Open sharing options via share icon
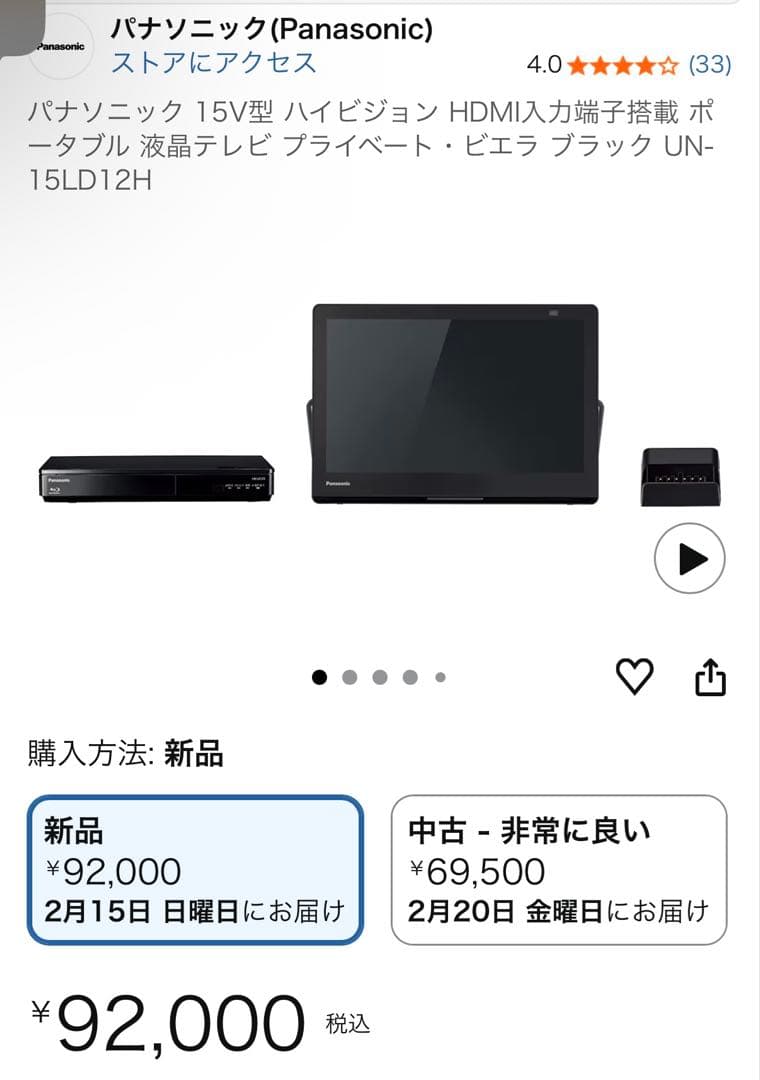The height and width of the screenshot is (1080, 760). point(713,677)
